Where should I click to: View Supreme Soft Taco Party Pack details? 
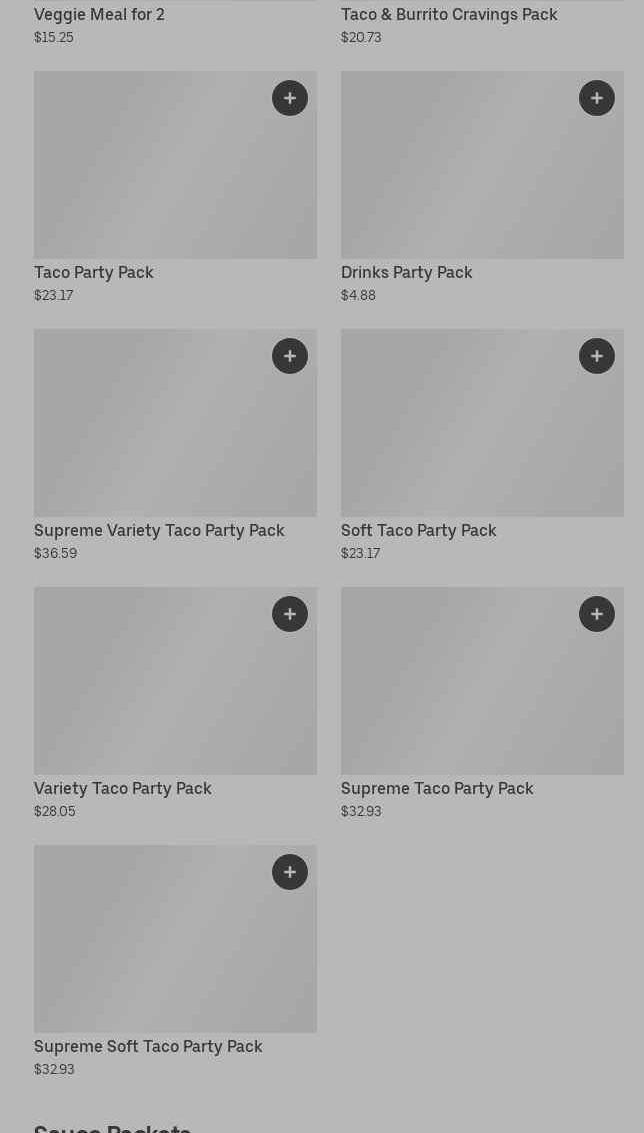tap(175, 961)
